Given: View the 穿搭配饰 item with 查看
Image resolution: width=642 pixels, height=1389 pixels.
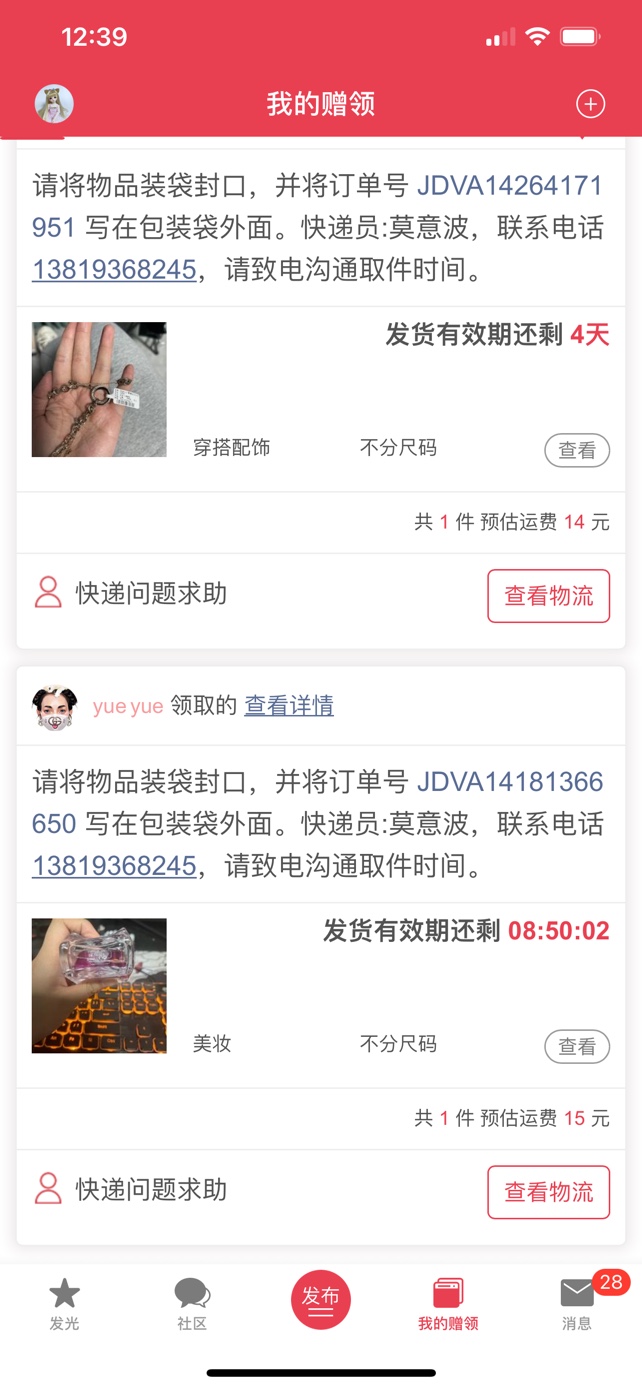Looking at the screenshot, I should pos(577,450).
